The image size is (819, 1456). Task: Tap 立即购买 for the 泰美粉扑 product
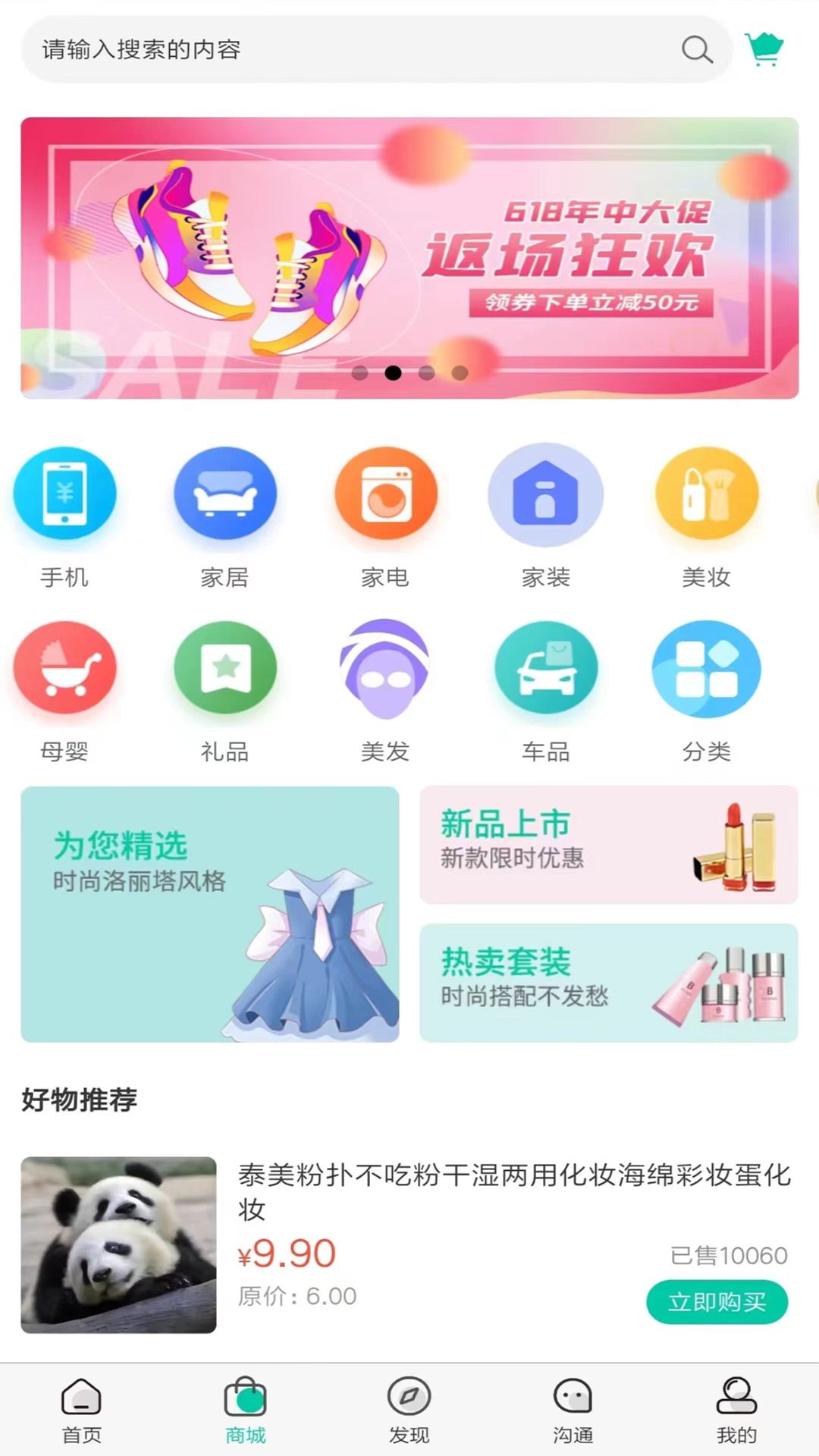point(717,1302)
